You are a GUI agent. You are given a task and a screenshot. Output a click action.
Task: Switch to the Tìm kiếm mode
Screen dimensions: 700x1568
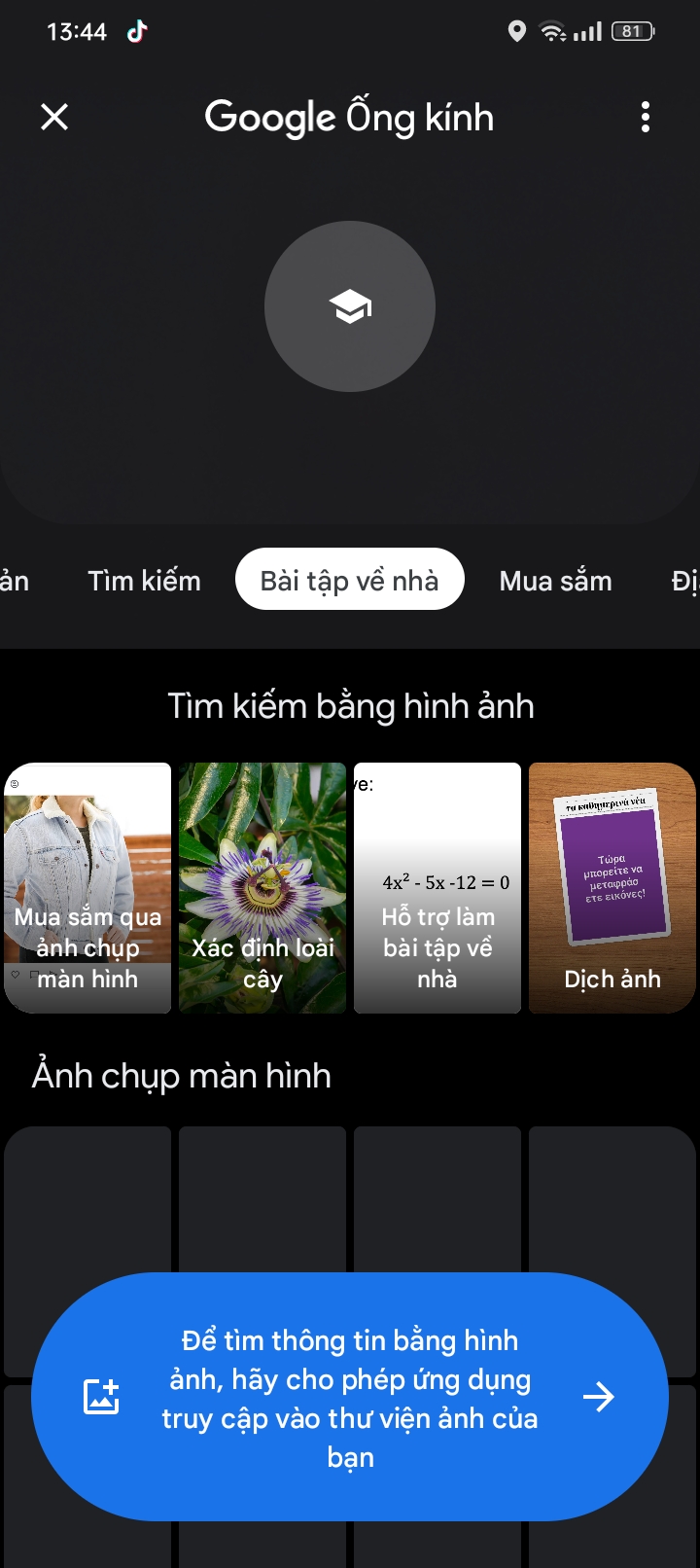pos(144,581)
